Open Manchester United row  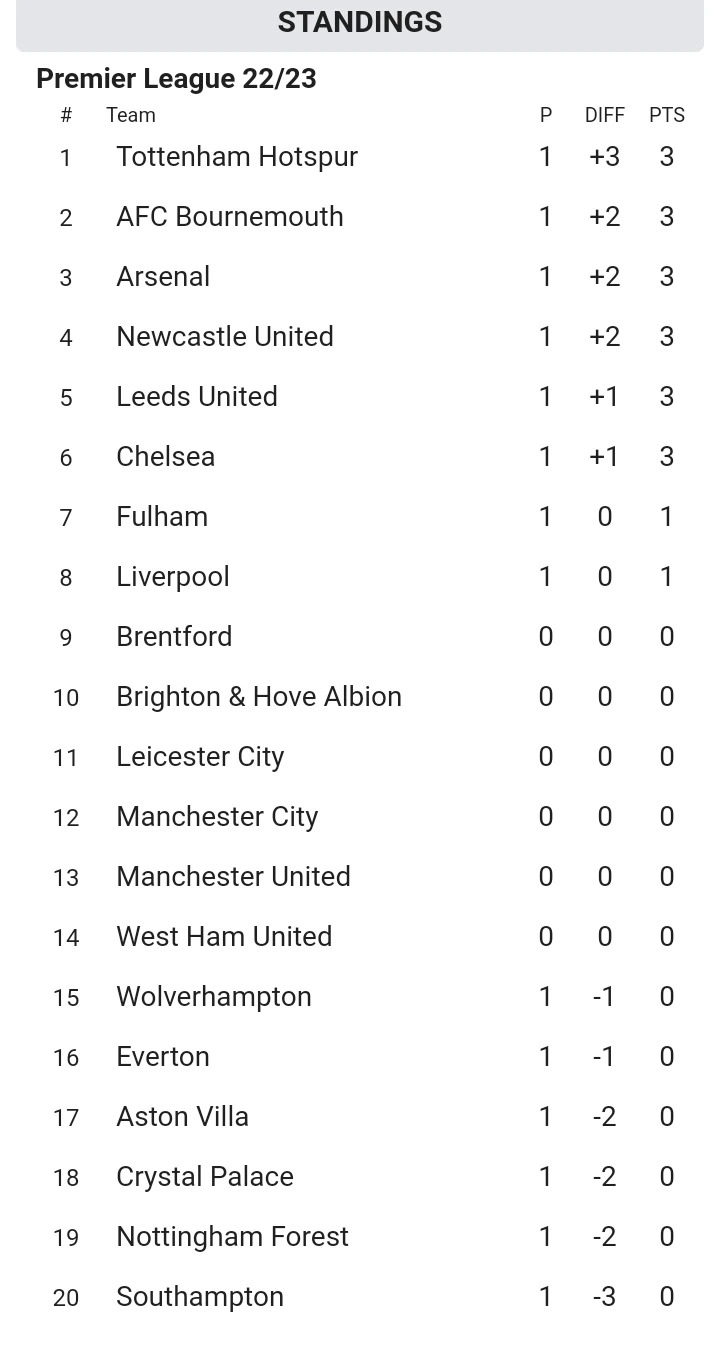[360, 877]
